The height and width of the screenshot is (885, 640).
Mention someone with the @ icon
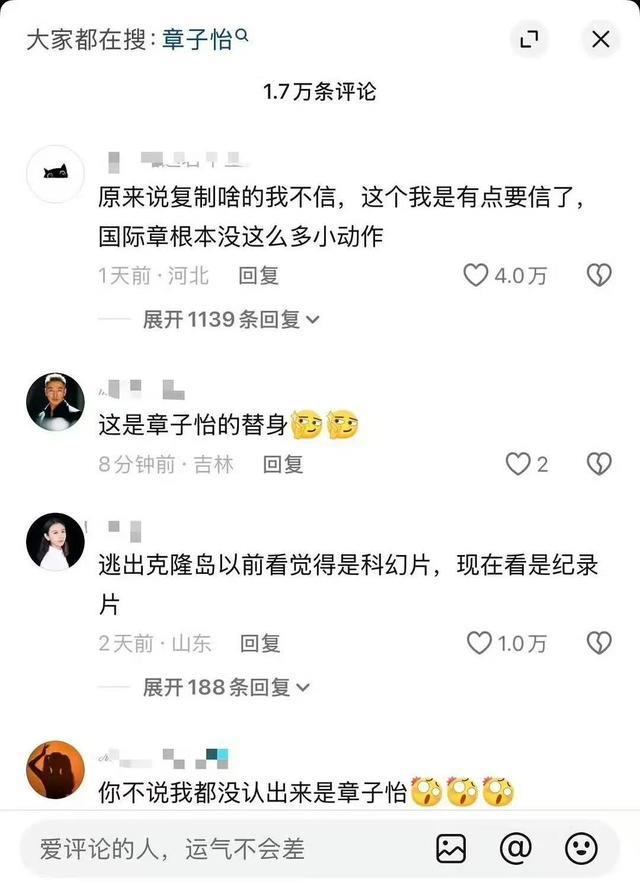(x=515, y=849)
